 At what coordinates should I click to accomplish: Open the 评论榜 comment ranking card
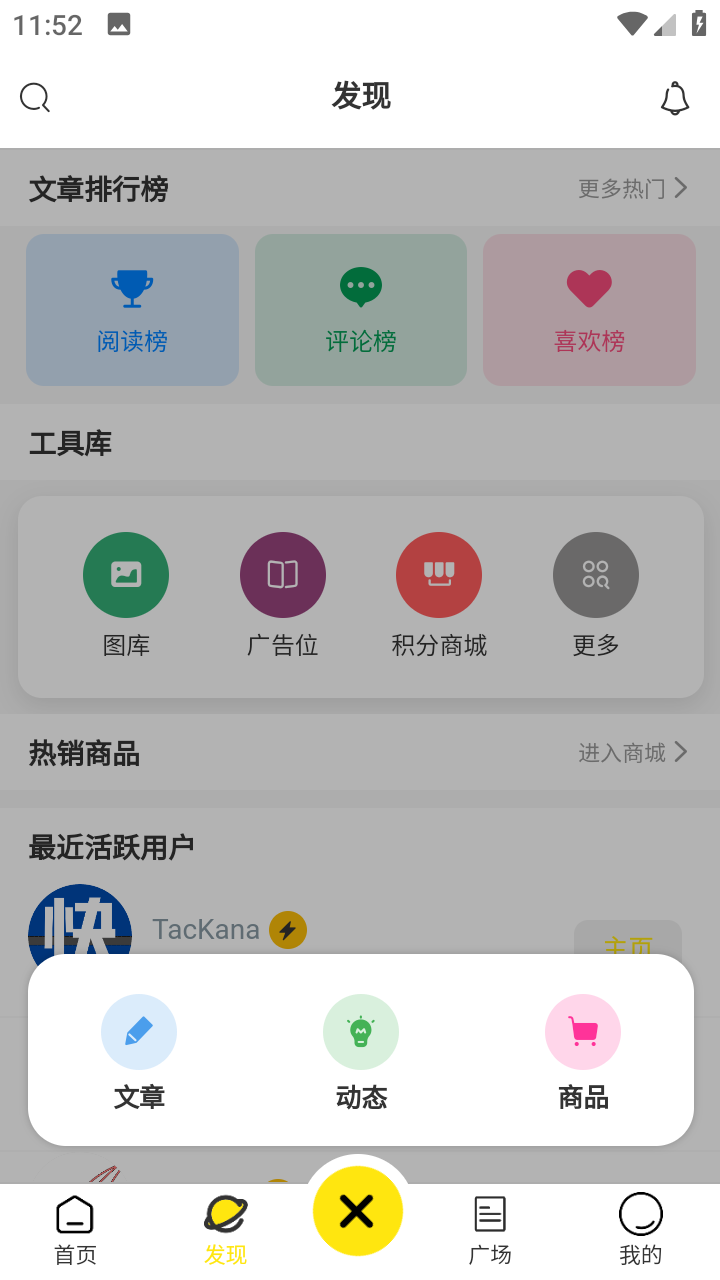(x=360, y=309)
